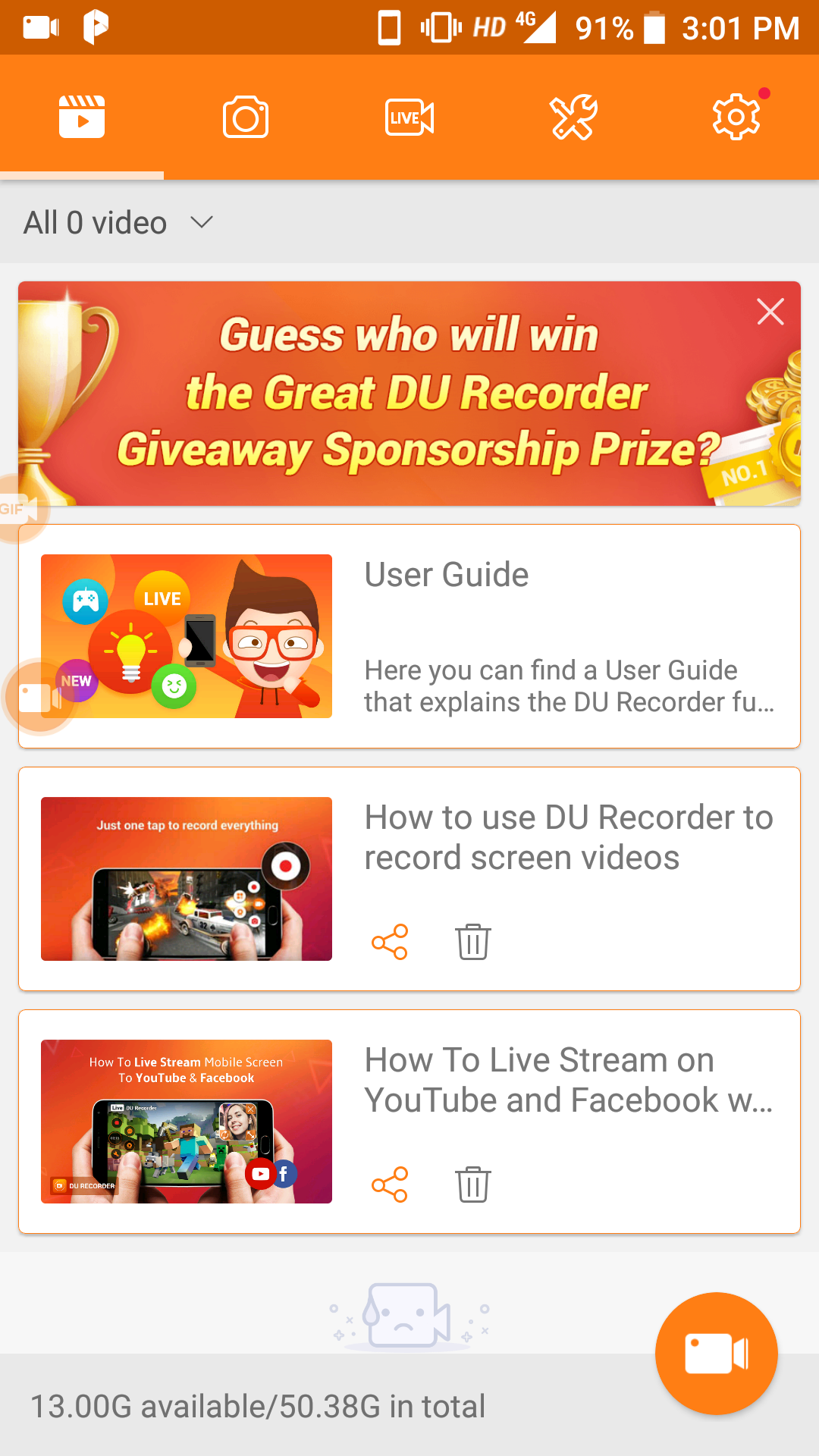This screenshot has width=819, height=1456.
Task: Switch to the LIVE streaming tab
Action: coord(409,118)
